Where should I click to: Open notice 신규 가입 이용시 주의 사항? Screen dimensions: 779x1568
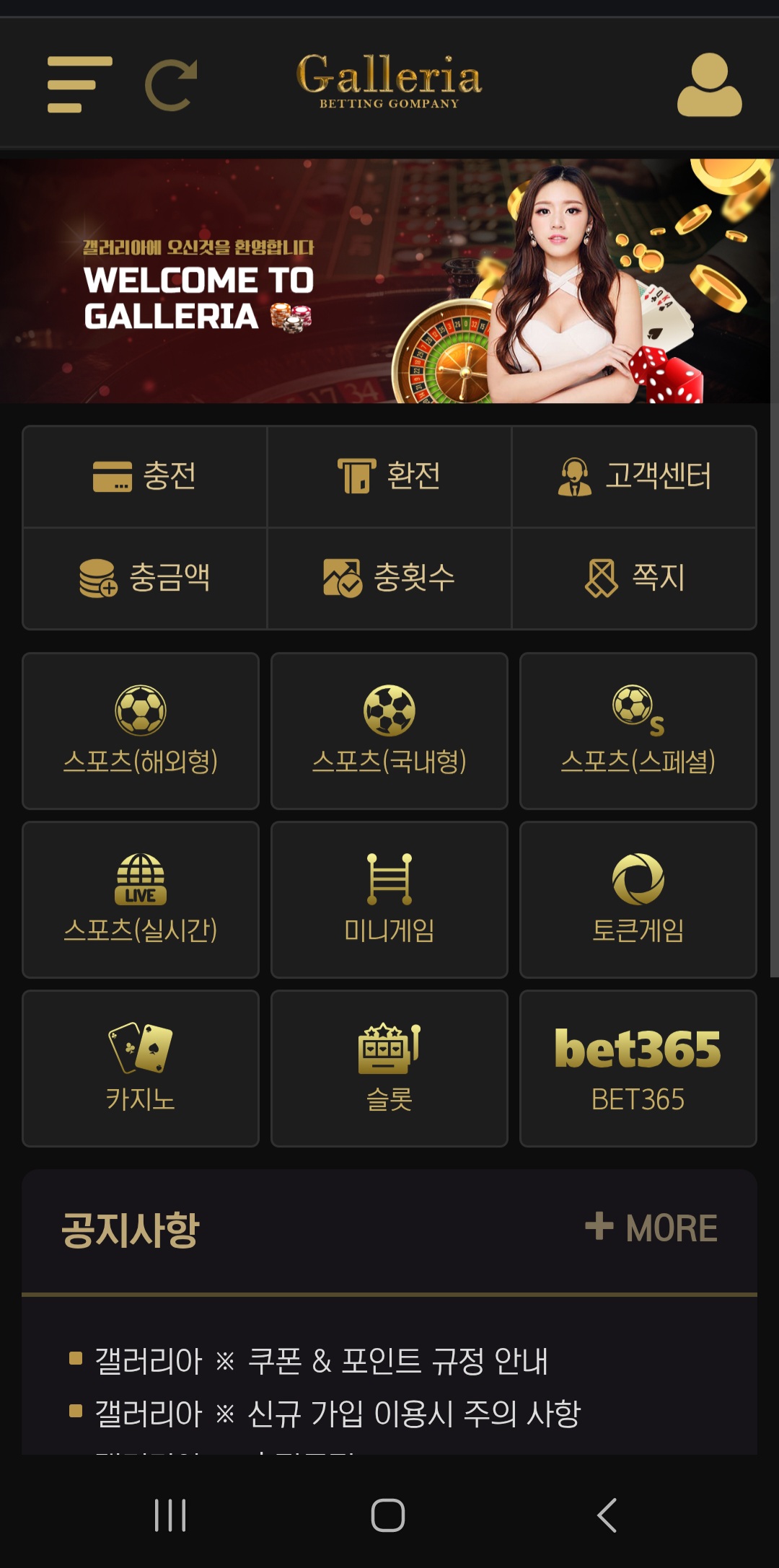click(338, 1413)
